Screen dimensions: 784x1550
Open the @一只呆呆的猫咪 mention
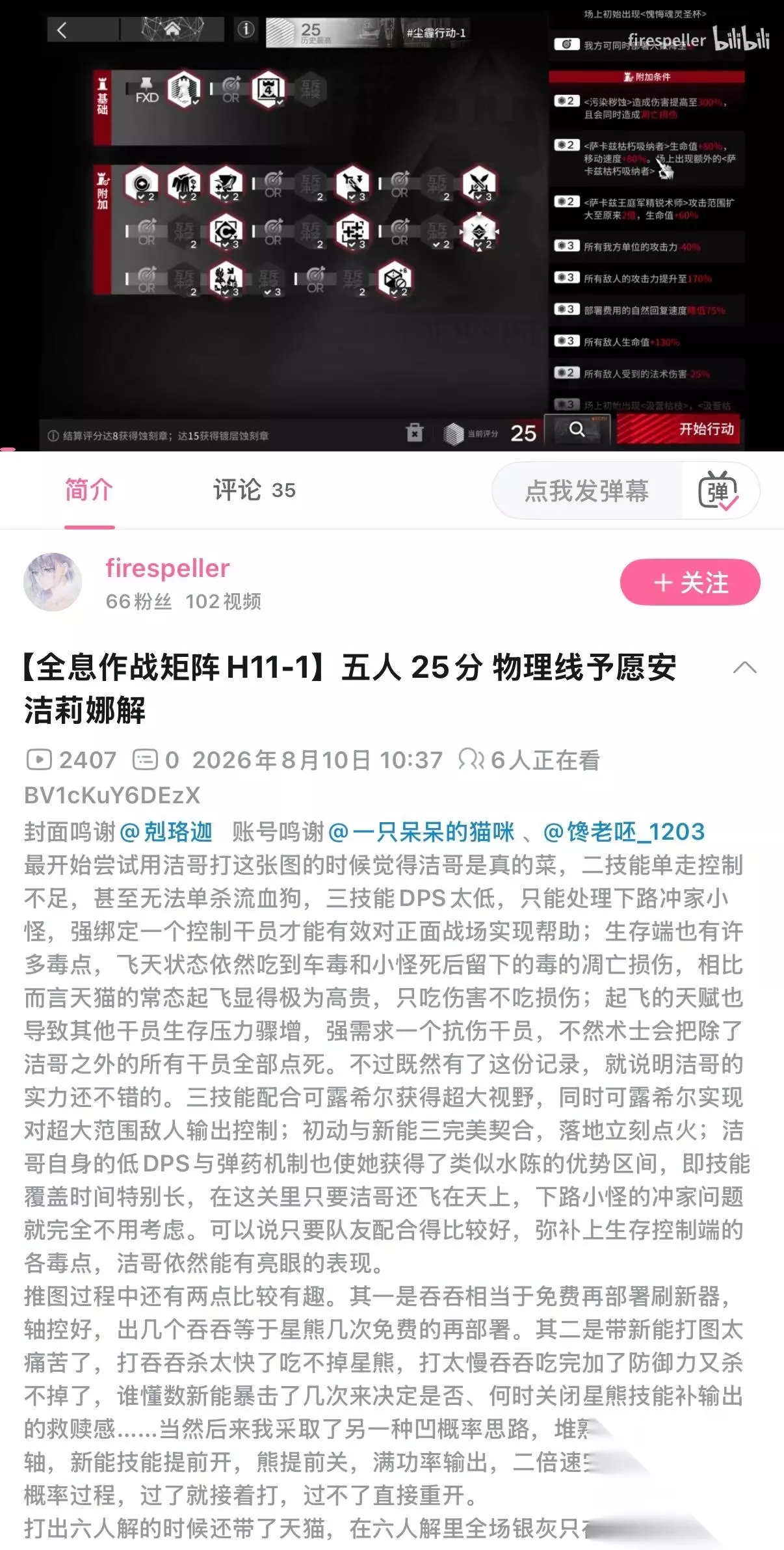tap(421, 831)
